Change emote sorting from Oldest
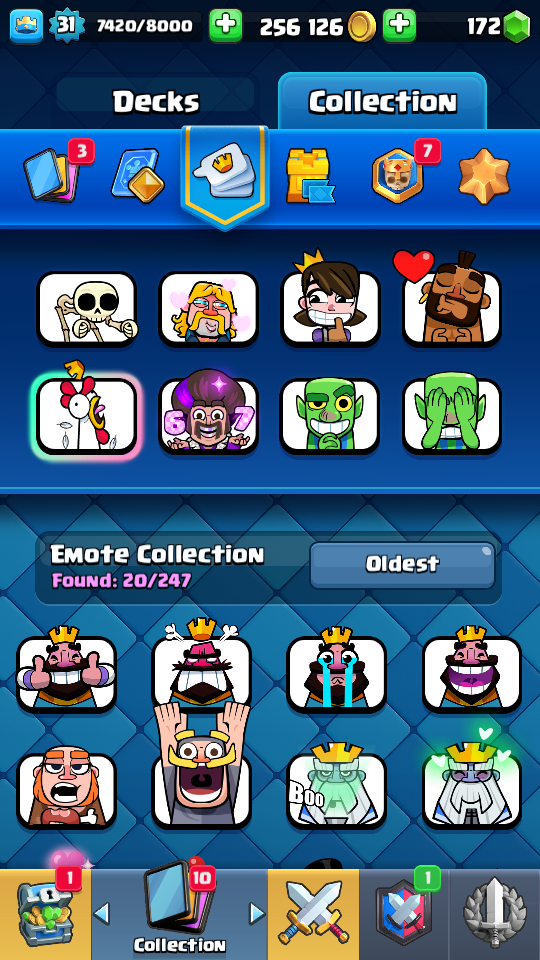Image resolution: width=540 pixels, height=960 pixels. [402, 564]
